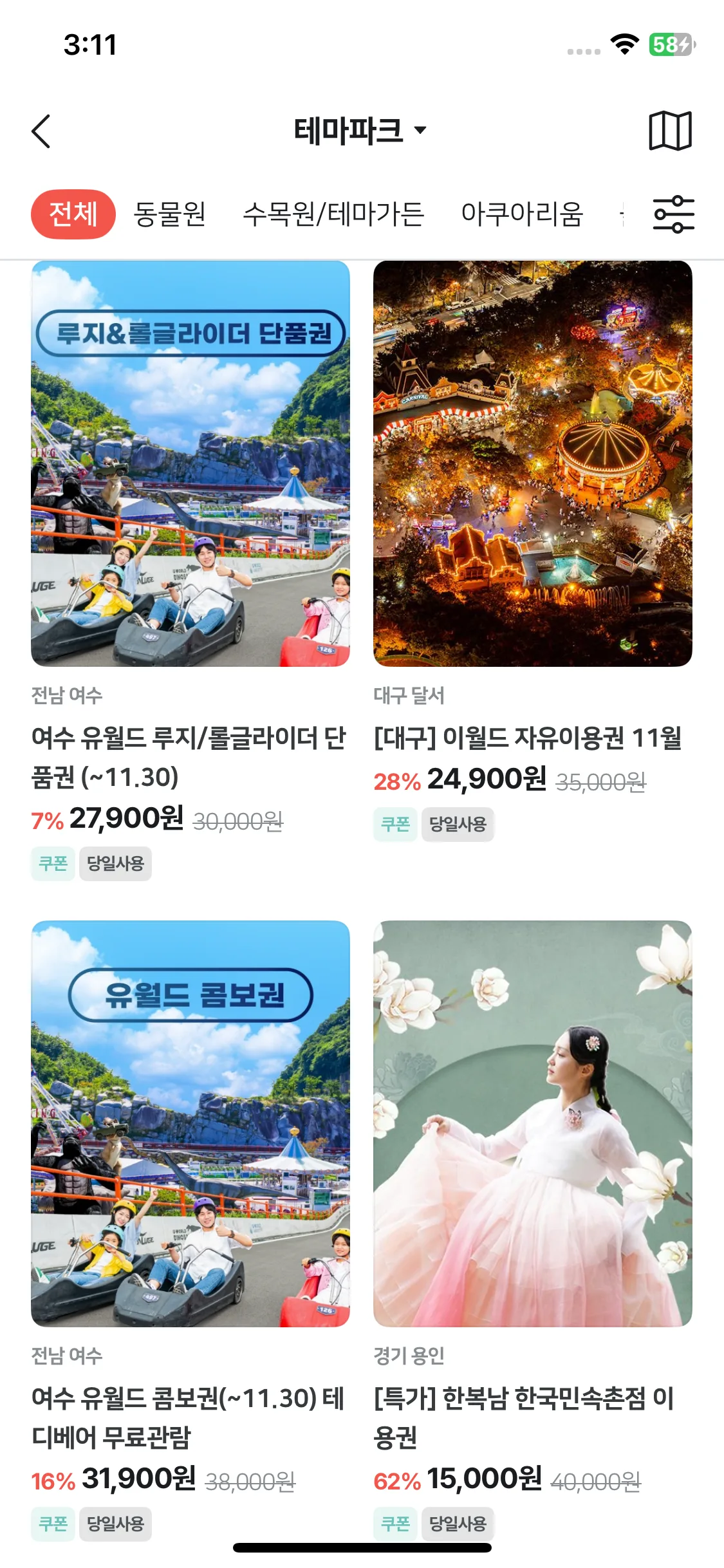View 한복남 한국민속촌점 이용권 deal
The image size is (724, 1568).
[x=533, y=1123]
